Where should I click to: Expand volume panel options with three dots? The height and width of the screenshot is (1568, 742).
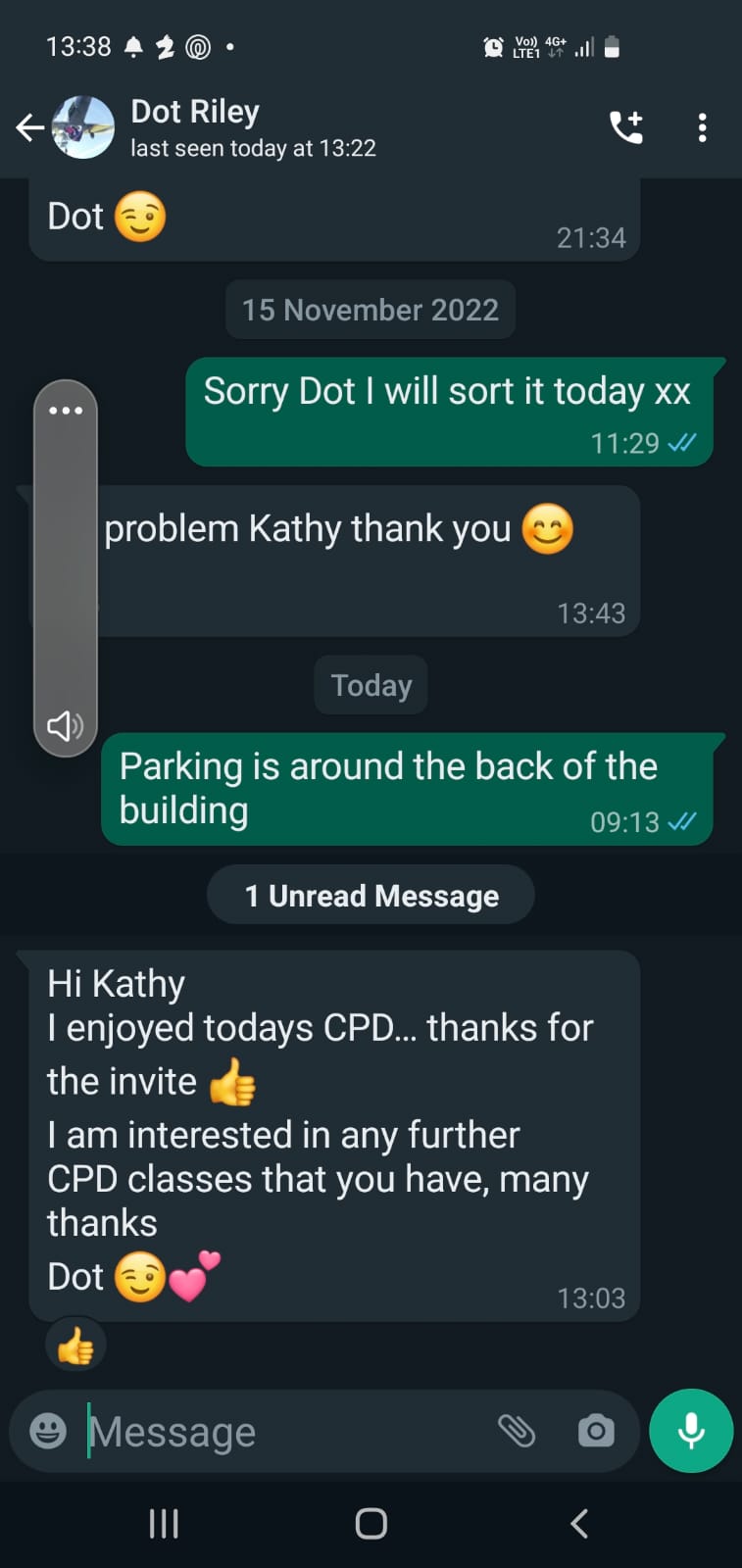click(66, 410)
